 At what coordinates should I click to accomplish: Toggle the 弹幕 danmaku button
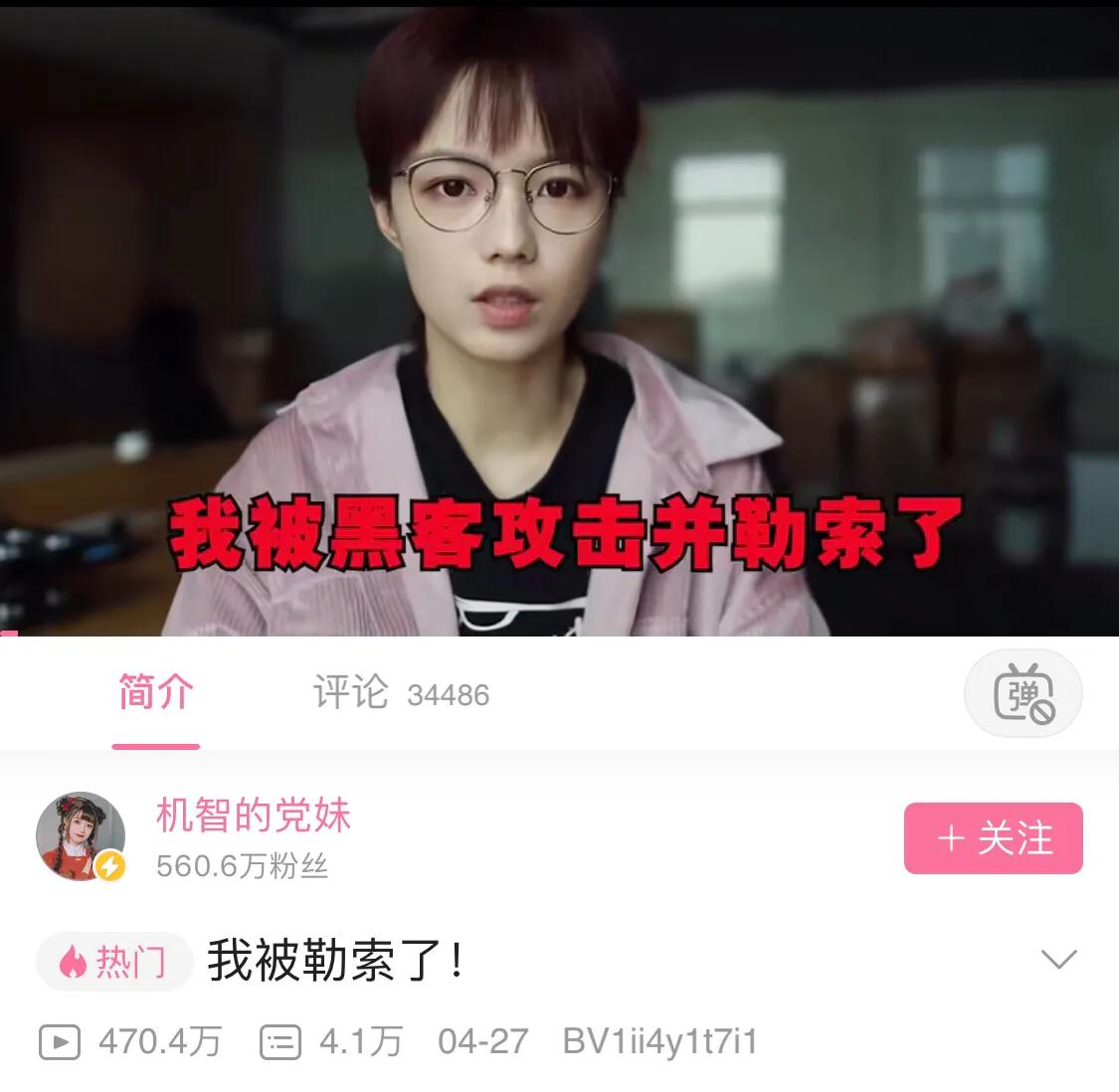pos(1023,693)
